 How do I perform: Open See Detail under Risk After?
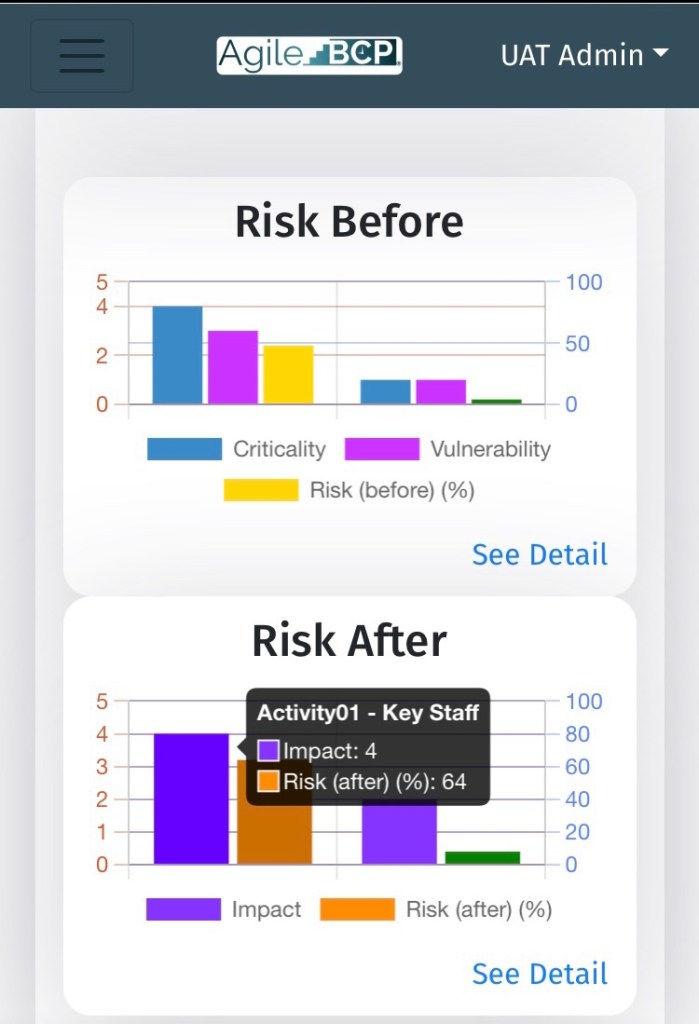click(539, 973)
